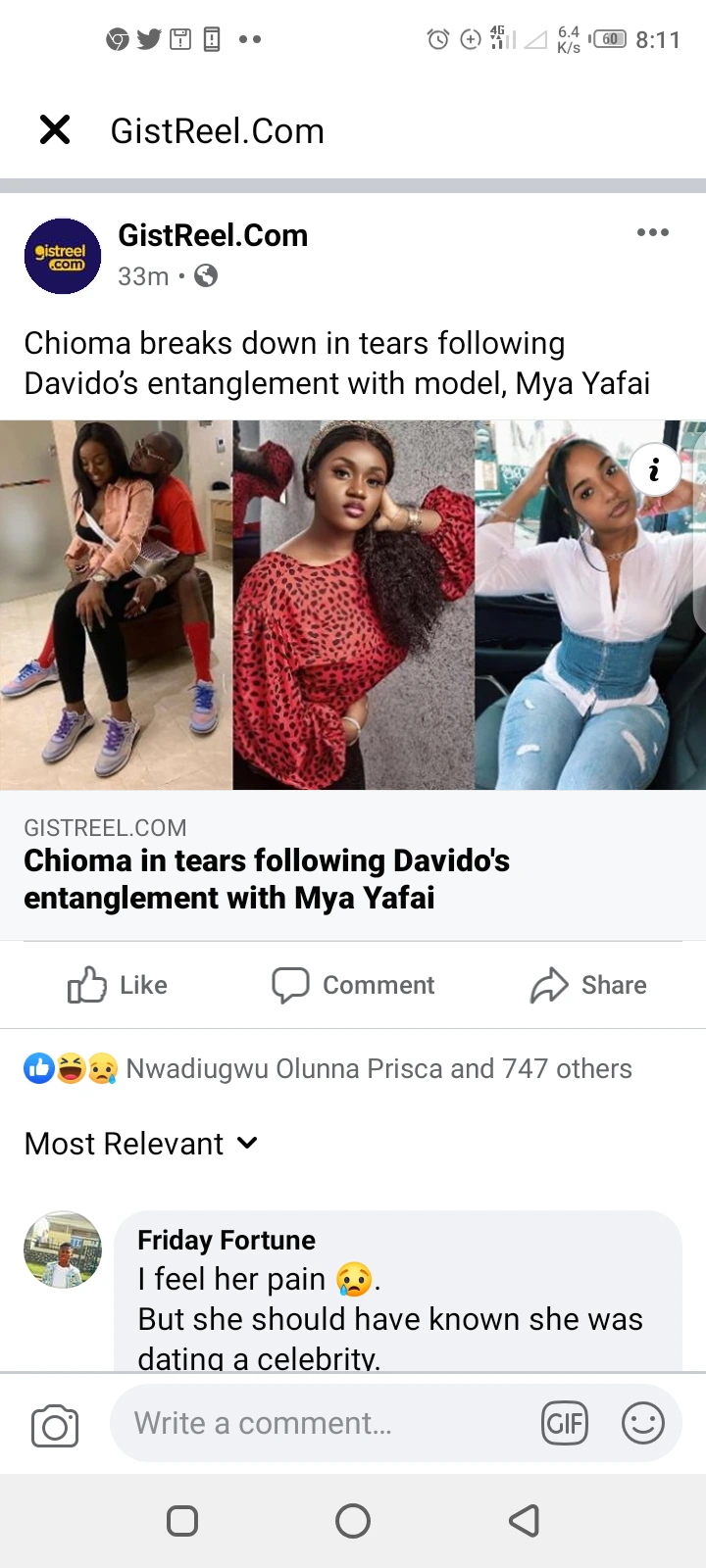Show link info via the i icon

coord(654,469)
